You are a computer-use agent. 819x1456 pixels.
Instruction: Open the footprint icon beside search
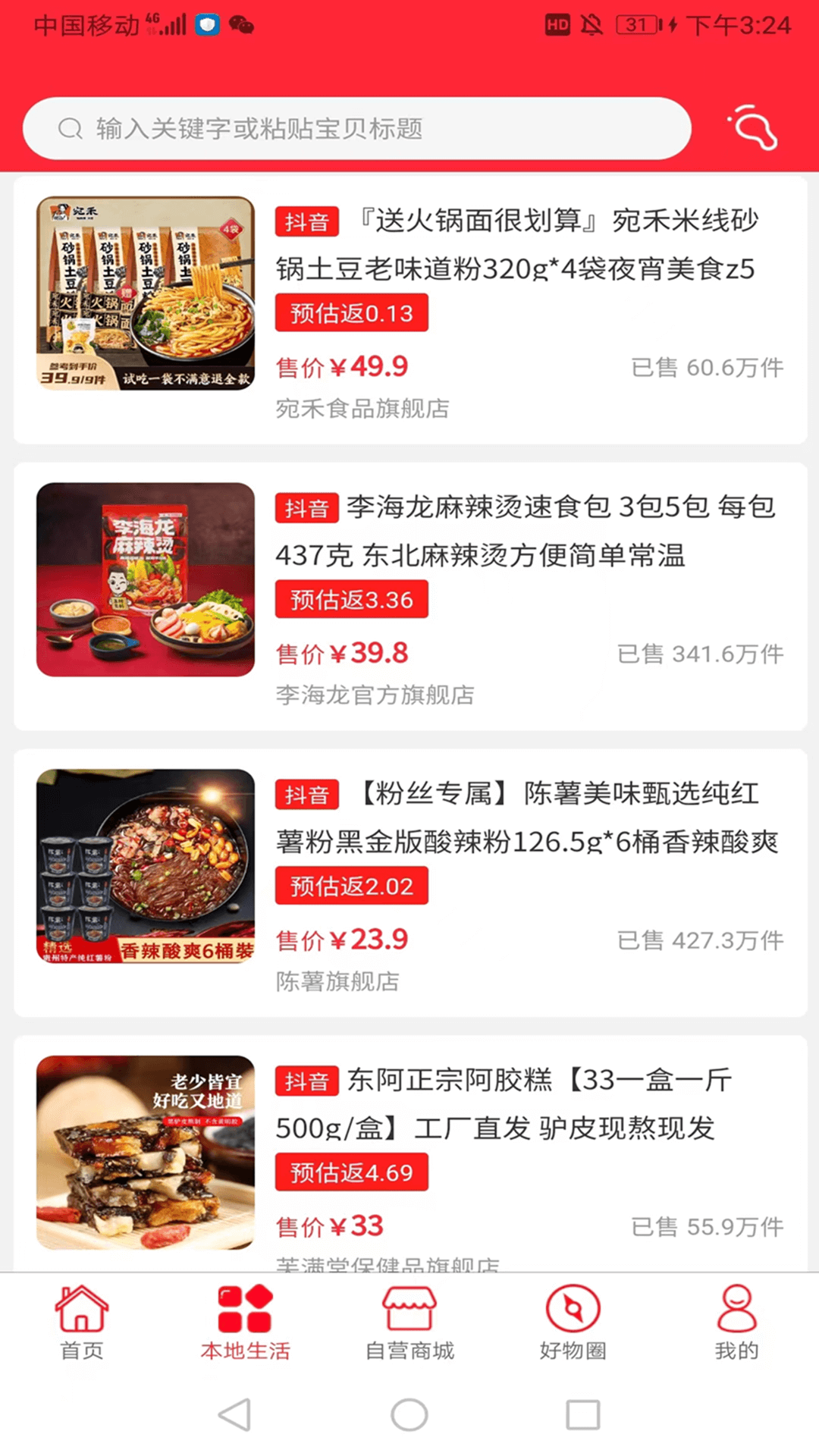pos(753,128)
